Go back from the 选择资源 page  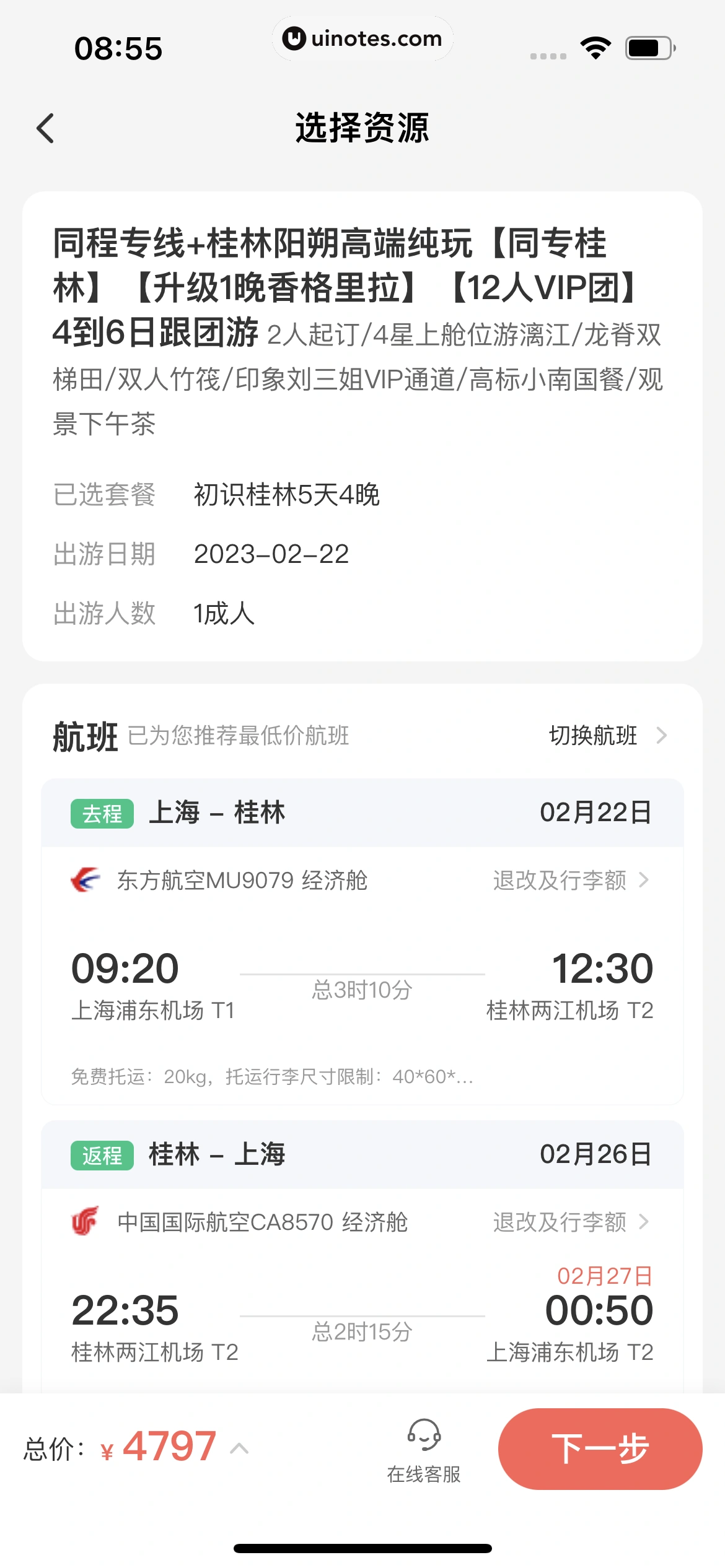click(x=46, y=128)
